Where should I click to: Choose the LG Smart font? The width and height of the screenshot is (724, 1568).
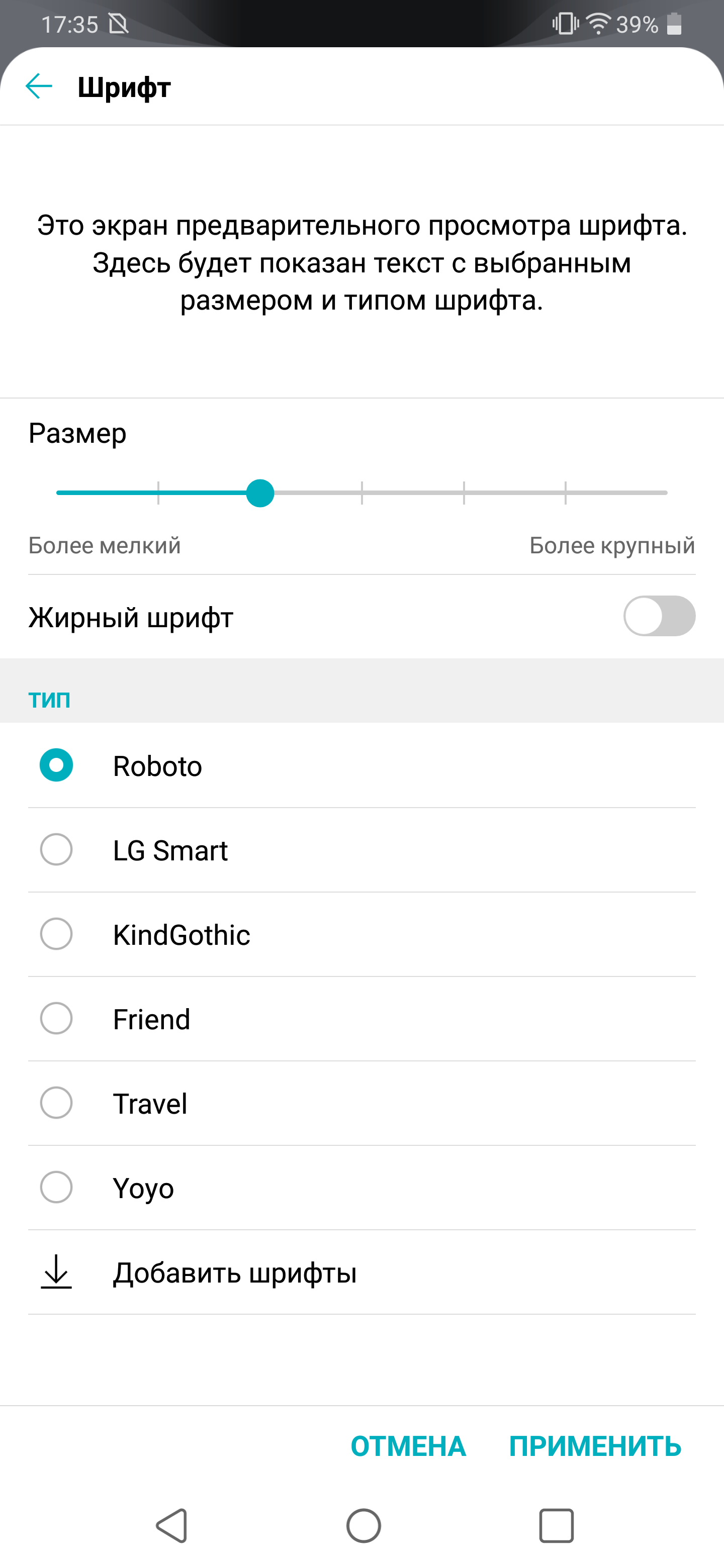pyautogui.click(x=361, y=850)
